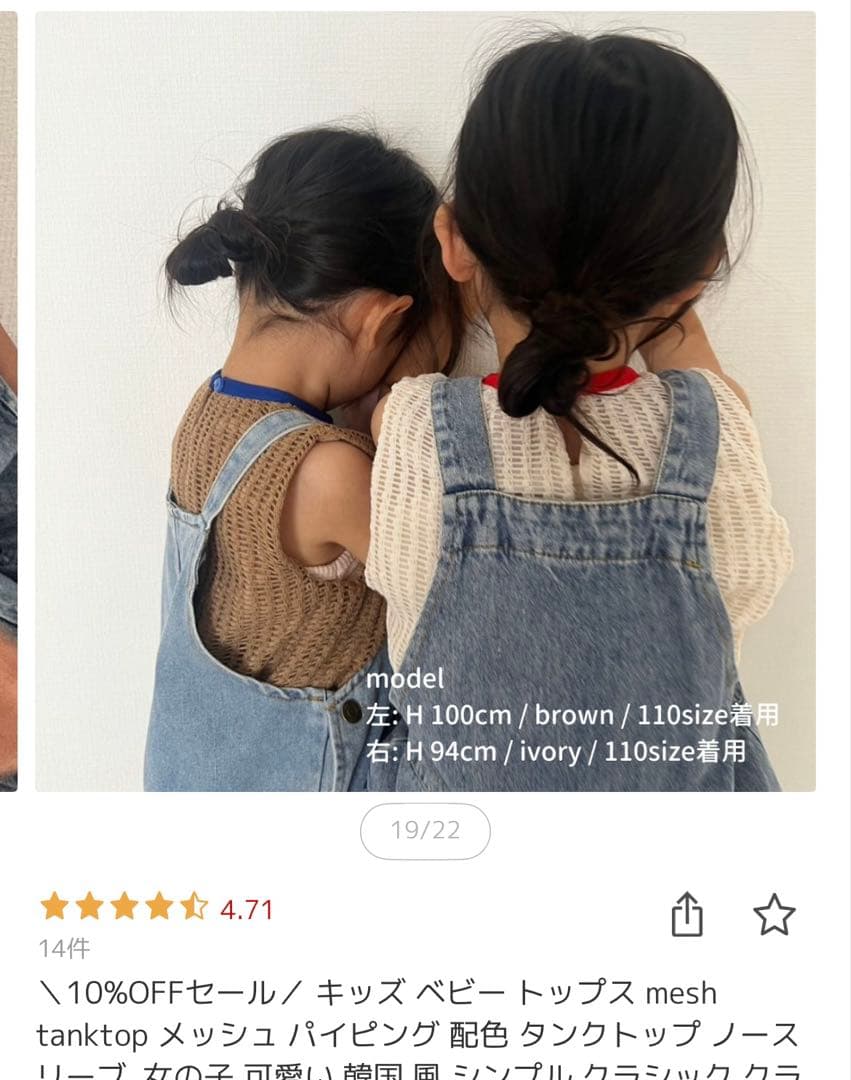Tap the partial previous image on the left edge
This screenshot has width=851, height=1080.
[x=11, y=400]
